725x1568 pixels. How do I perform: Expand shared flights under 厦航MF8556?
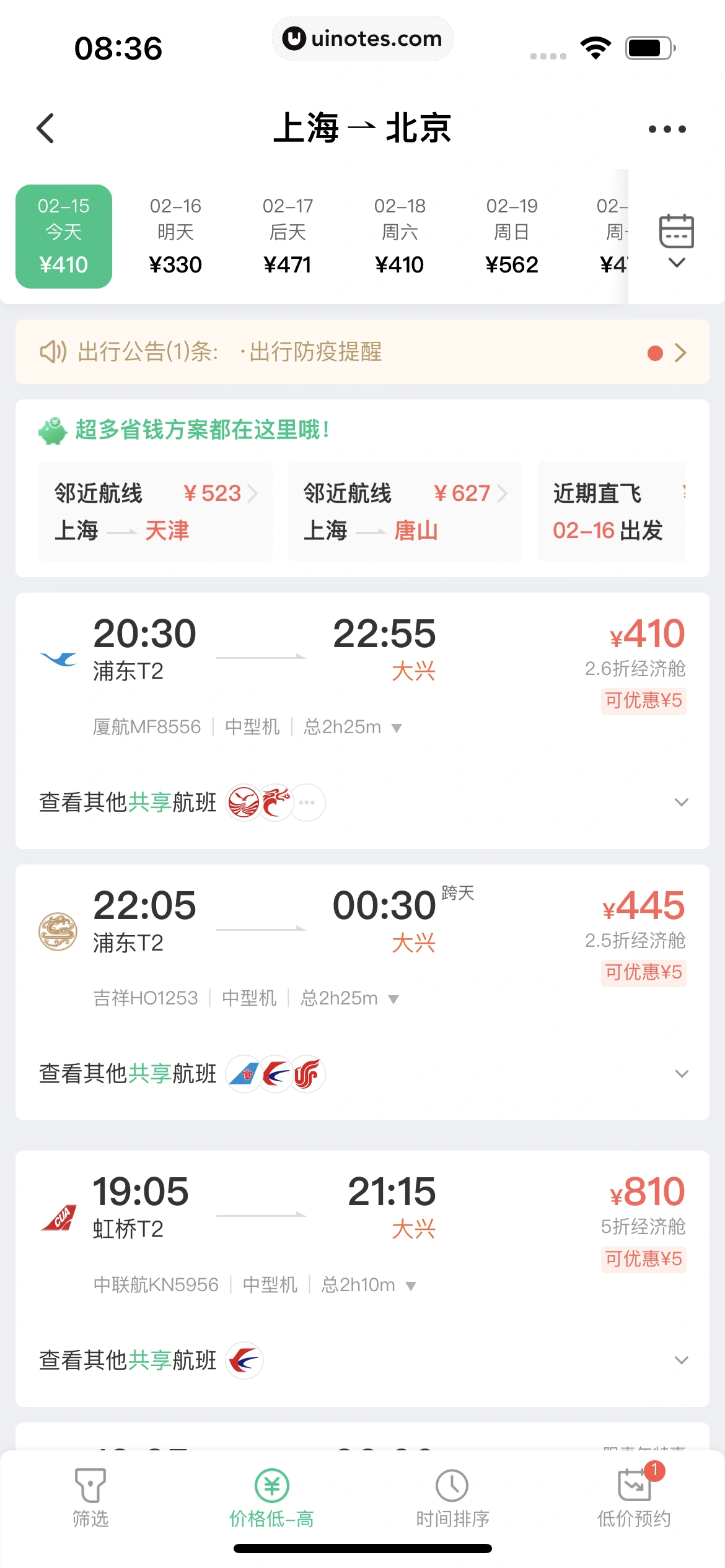pos(681,803)
